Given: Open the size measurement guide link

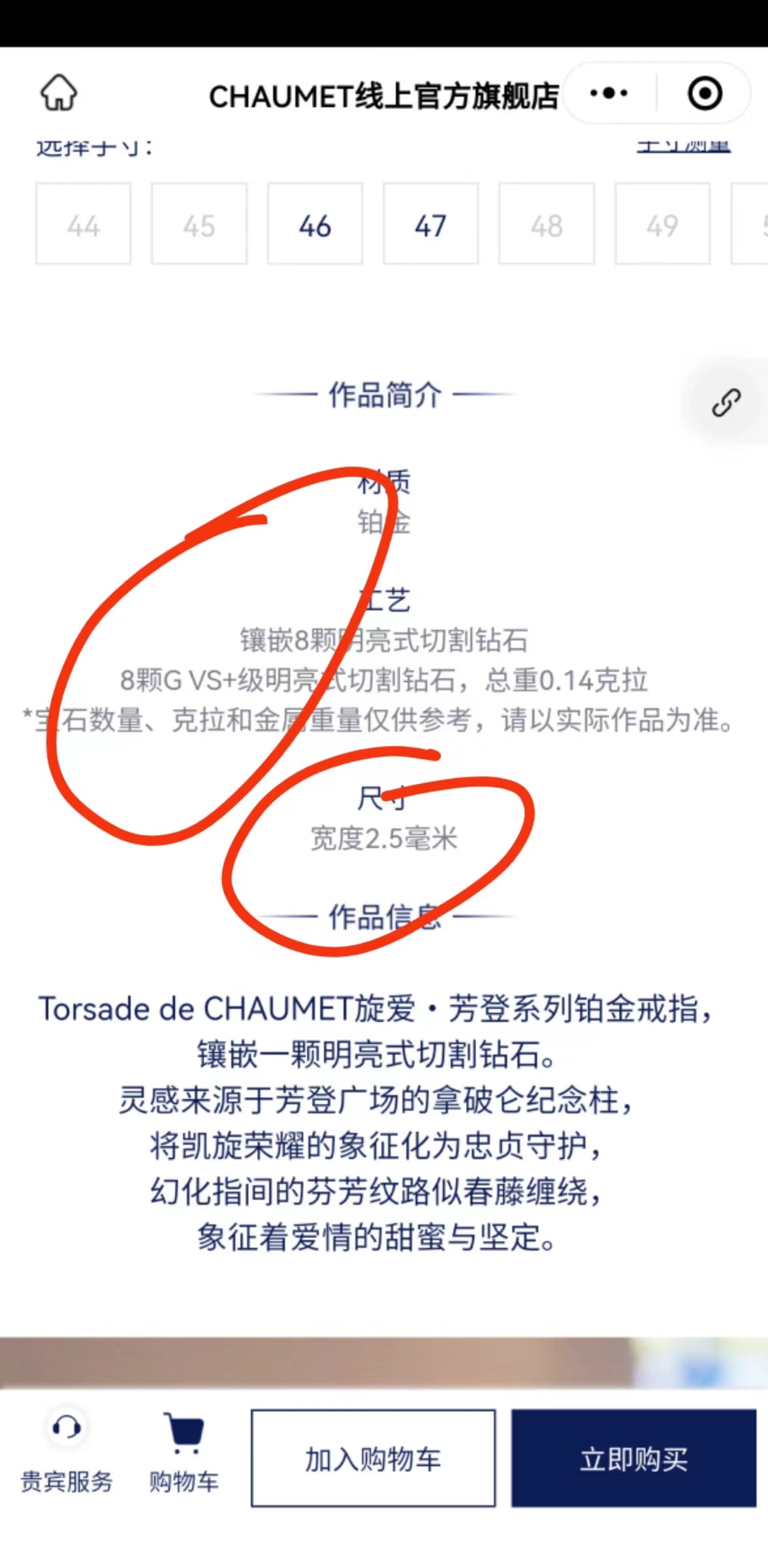Looking at the screenshot, I should [683, 146].
